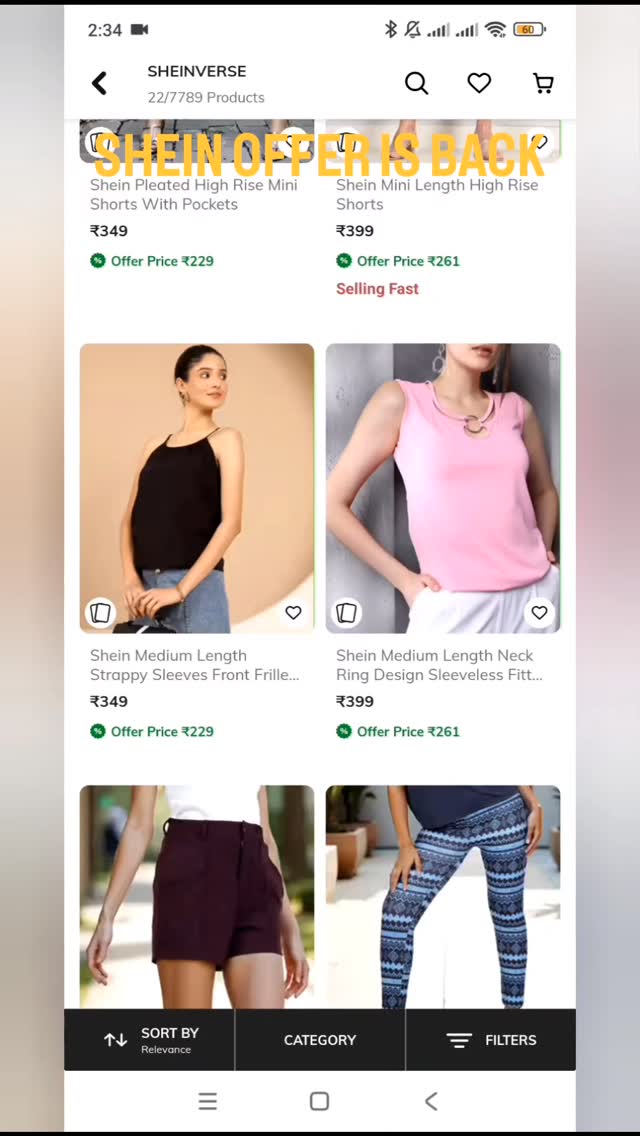Screen dimensions: 640x1136
Task: View similar items for the pink sleeveless top
Action: [x=347, y=612]
